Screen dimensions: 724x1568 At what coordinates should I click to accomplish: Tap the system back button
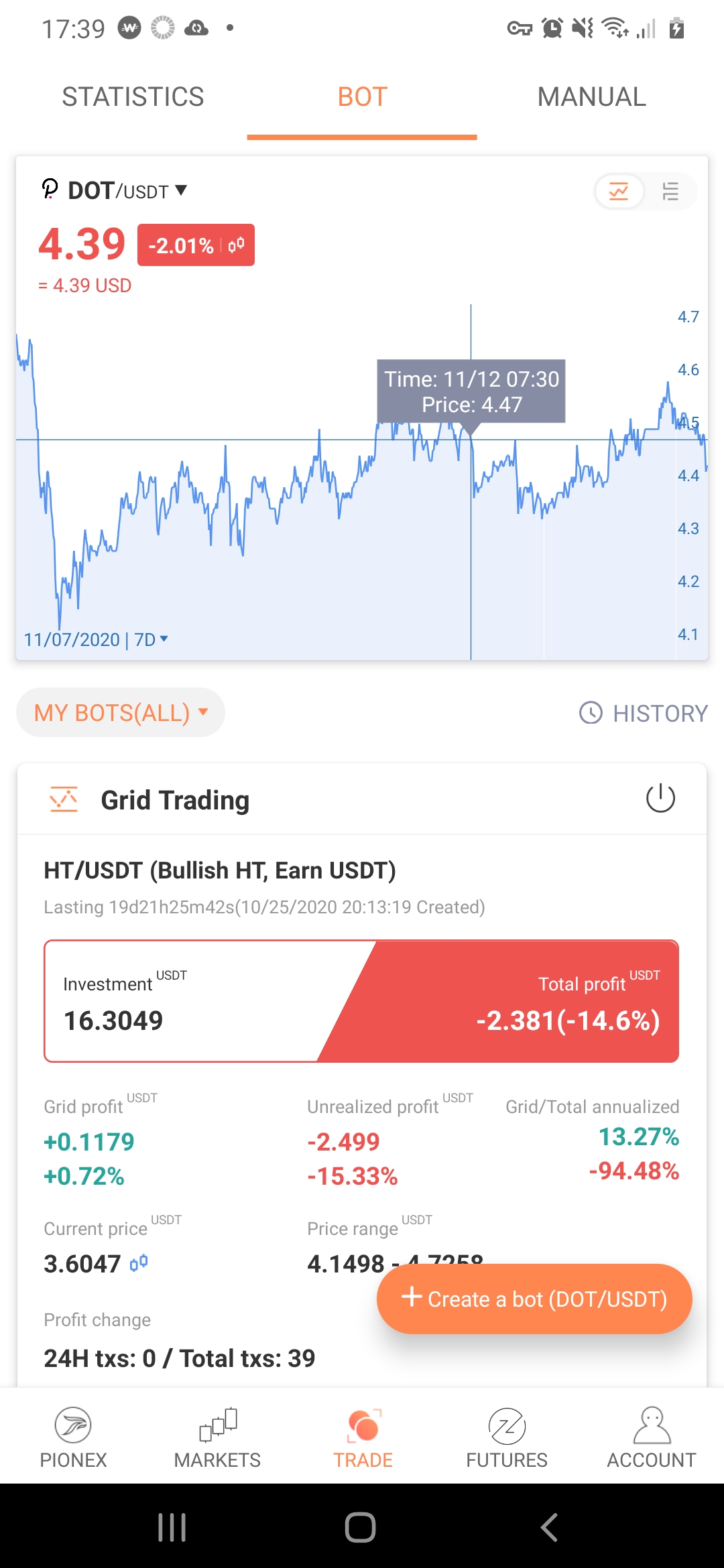549,1528
